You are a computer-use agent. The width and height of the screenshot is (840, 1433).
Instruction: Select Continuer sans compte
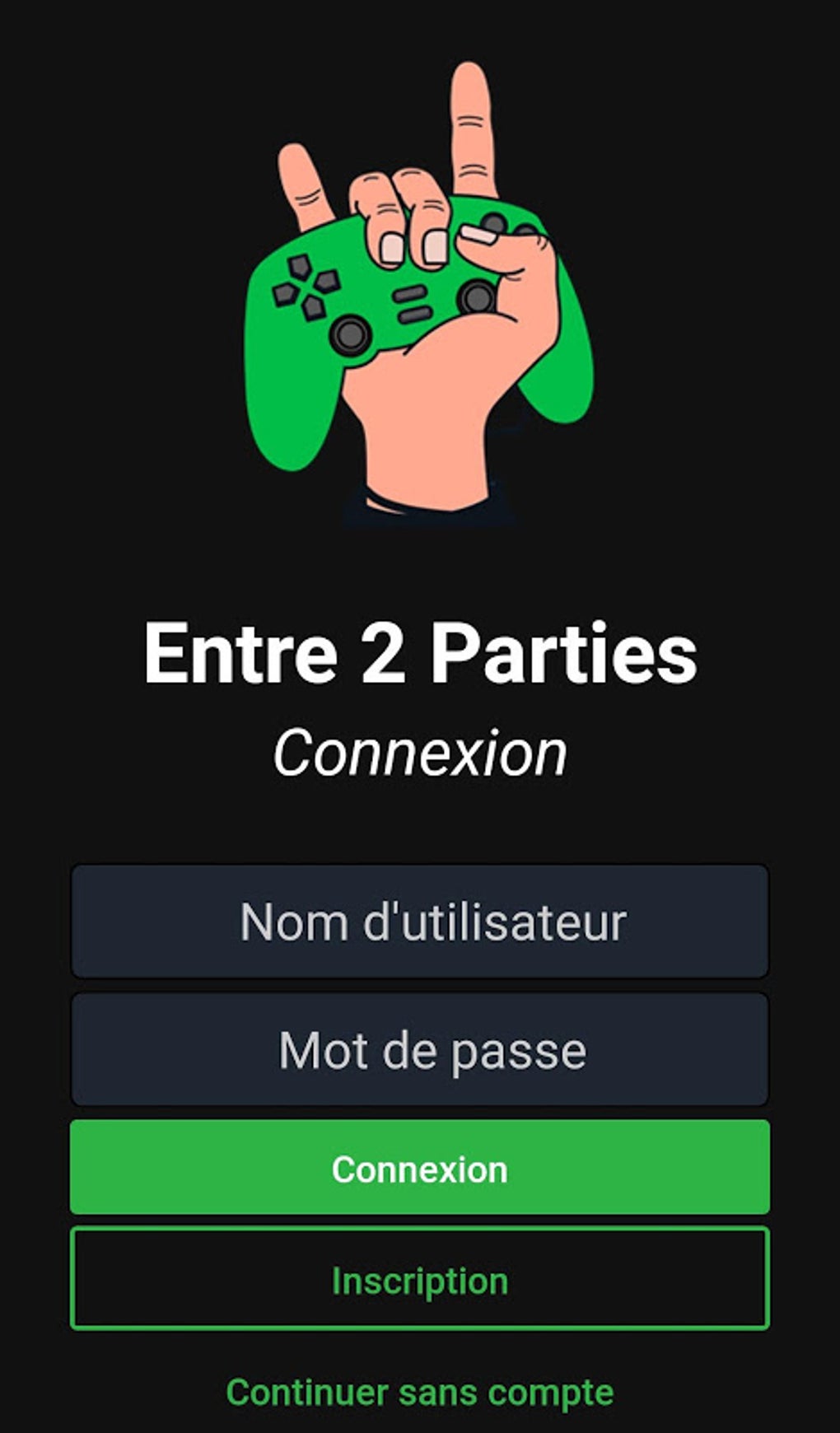[420, 1392]
